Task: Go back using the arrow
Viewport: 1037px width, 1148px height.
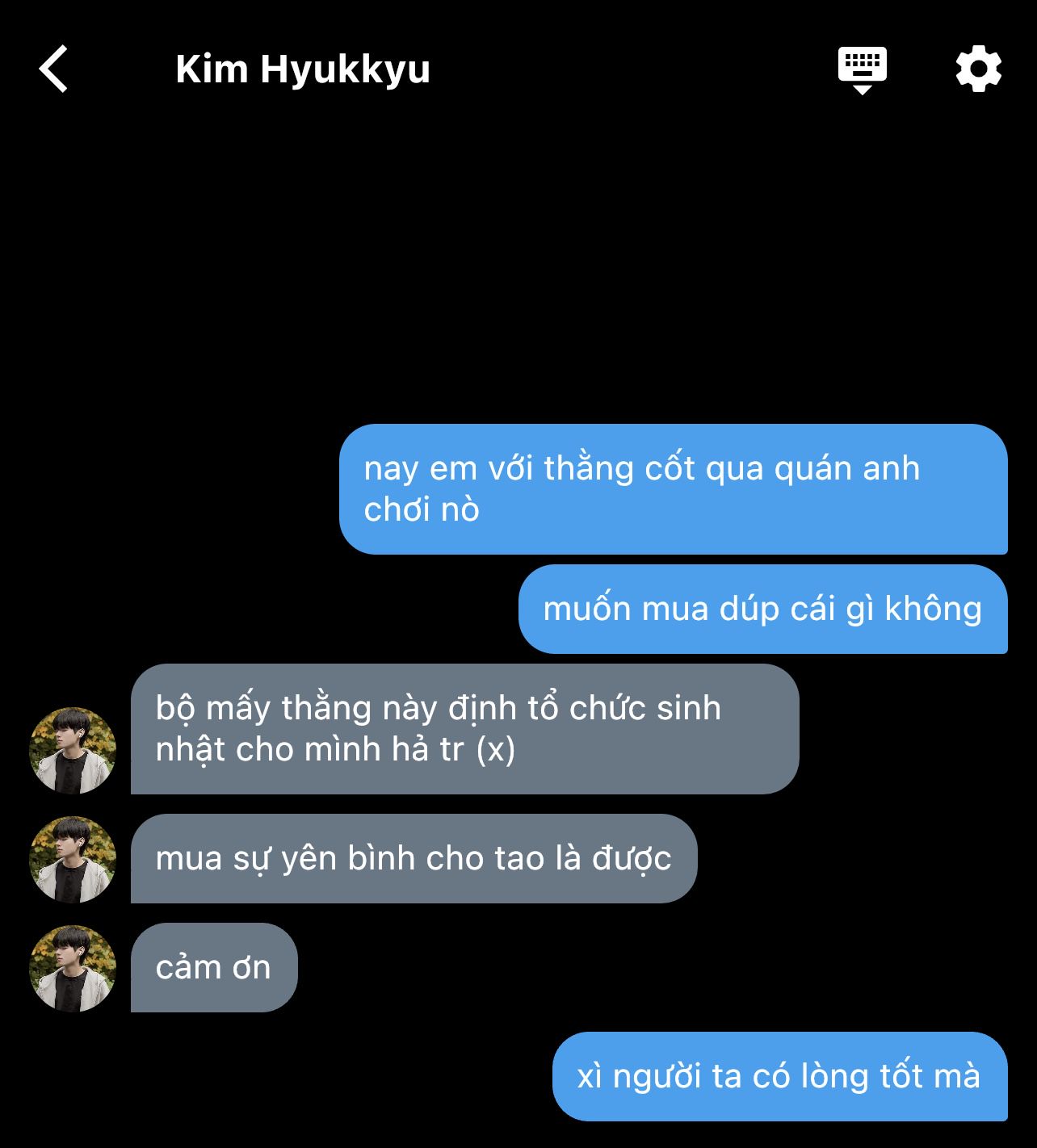Action: (x=53, y=69)
